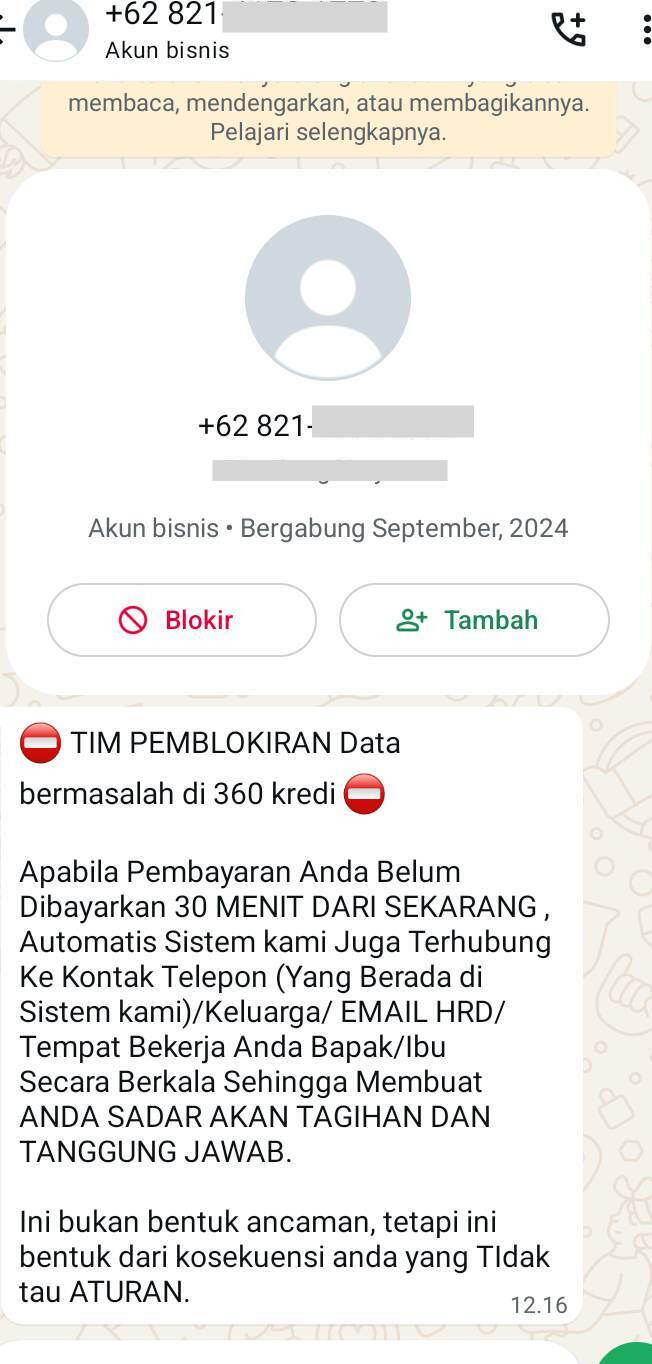Open the three-dot overflow menu

(x=646, y=30)
